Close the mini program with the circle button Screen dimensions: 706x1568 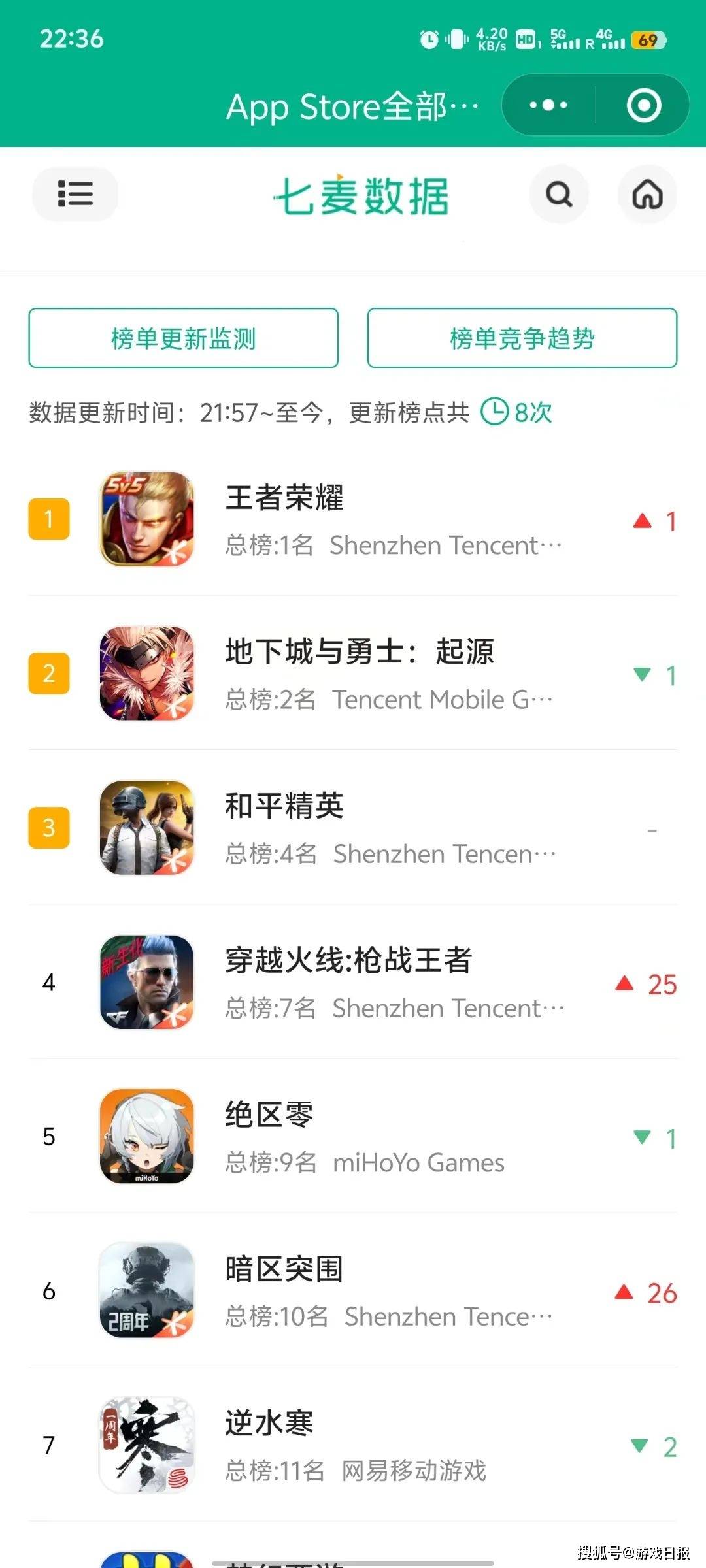(x=644, y=105)
